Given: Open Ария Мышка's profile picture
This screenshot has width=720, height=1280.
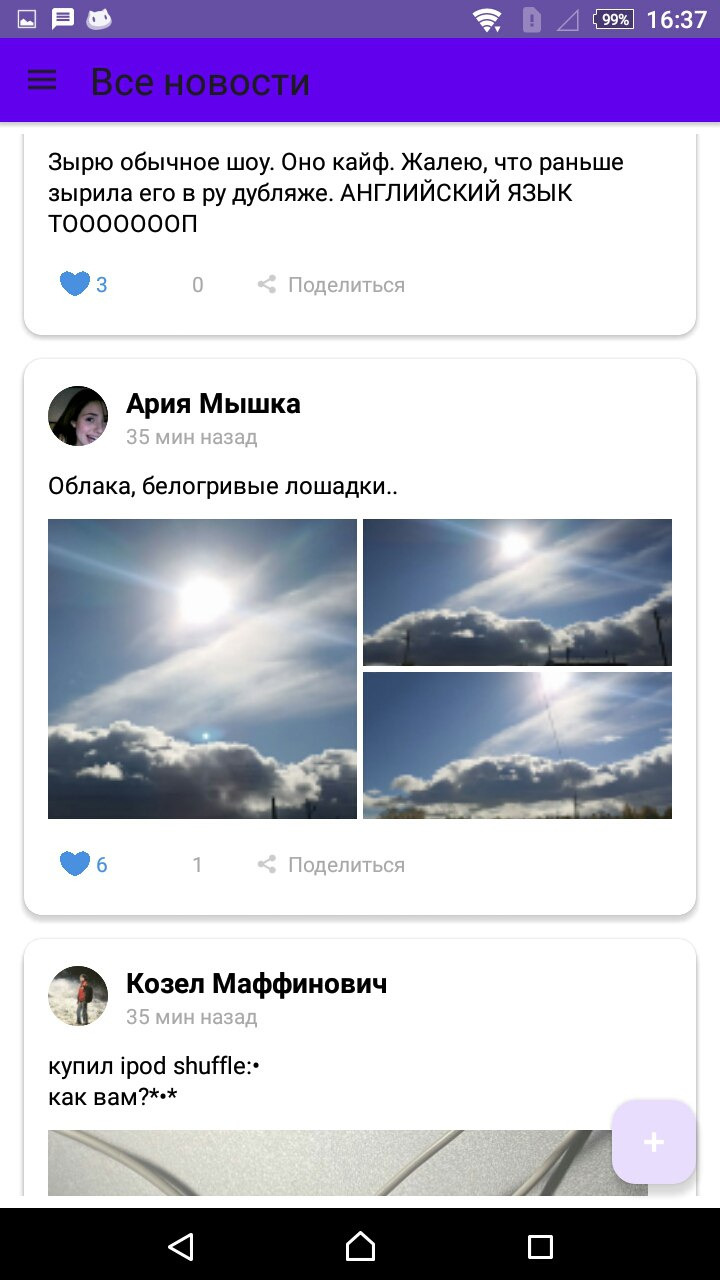Looking at the screenshot, I should [x=78, y=416].
